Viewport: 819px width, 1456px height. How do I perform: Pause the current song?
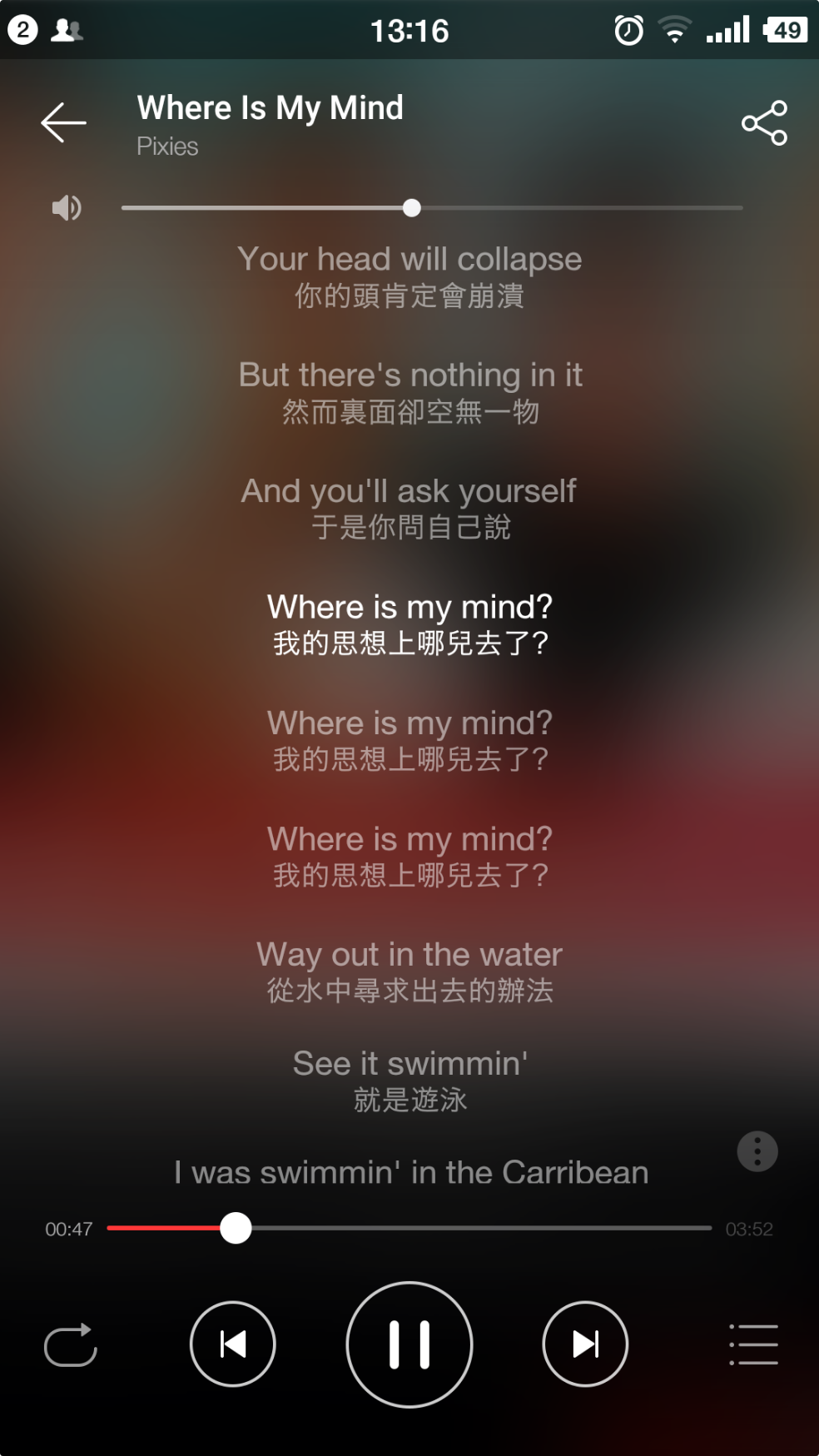409,1344
